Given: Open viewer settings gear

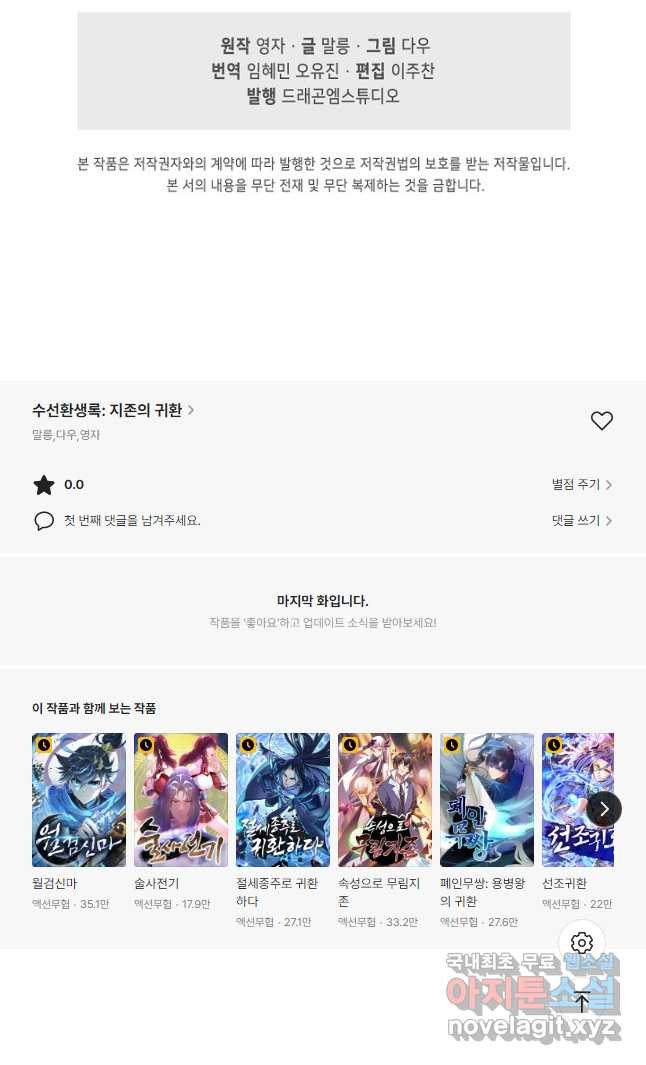Looking at the screenshot, I should [x=582, y=942].
